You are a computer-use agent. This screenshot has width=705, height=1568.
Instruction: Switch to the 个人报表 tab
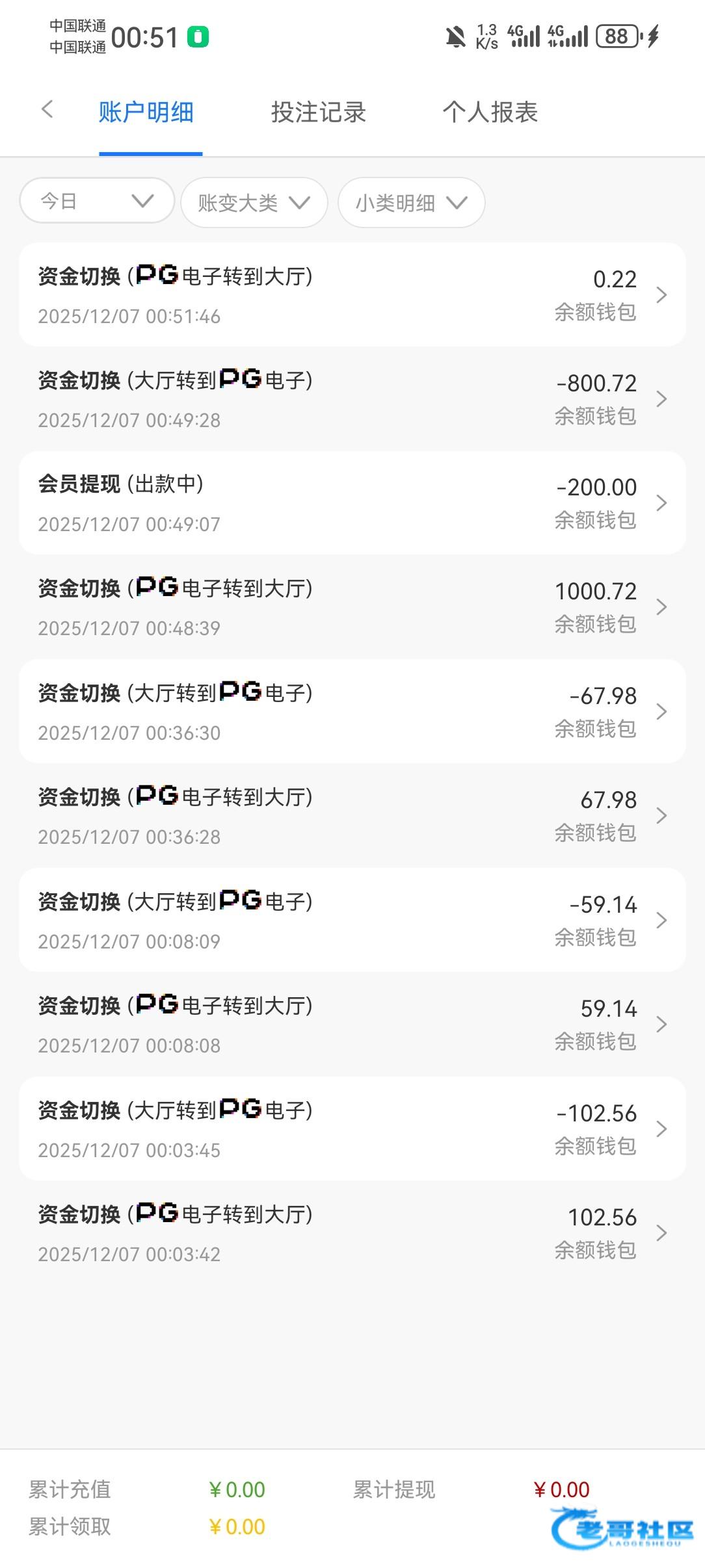(490, 112)
